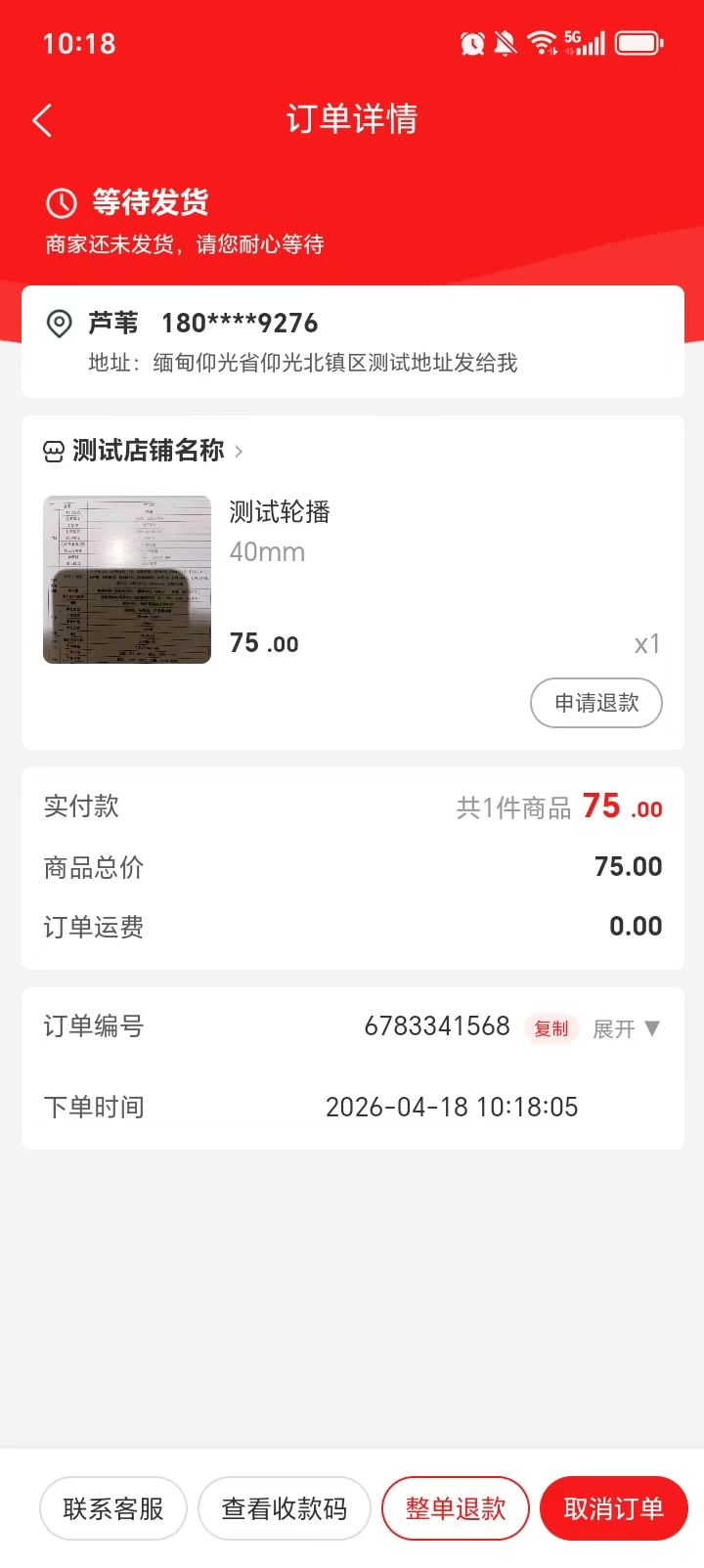
Task: Tap 复制 to copy order number
Action: (x=551, y=1029)
